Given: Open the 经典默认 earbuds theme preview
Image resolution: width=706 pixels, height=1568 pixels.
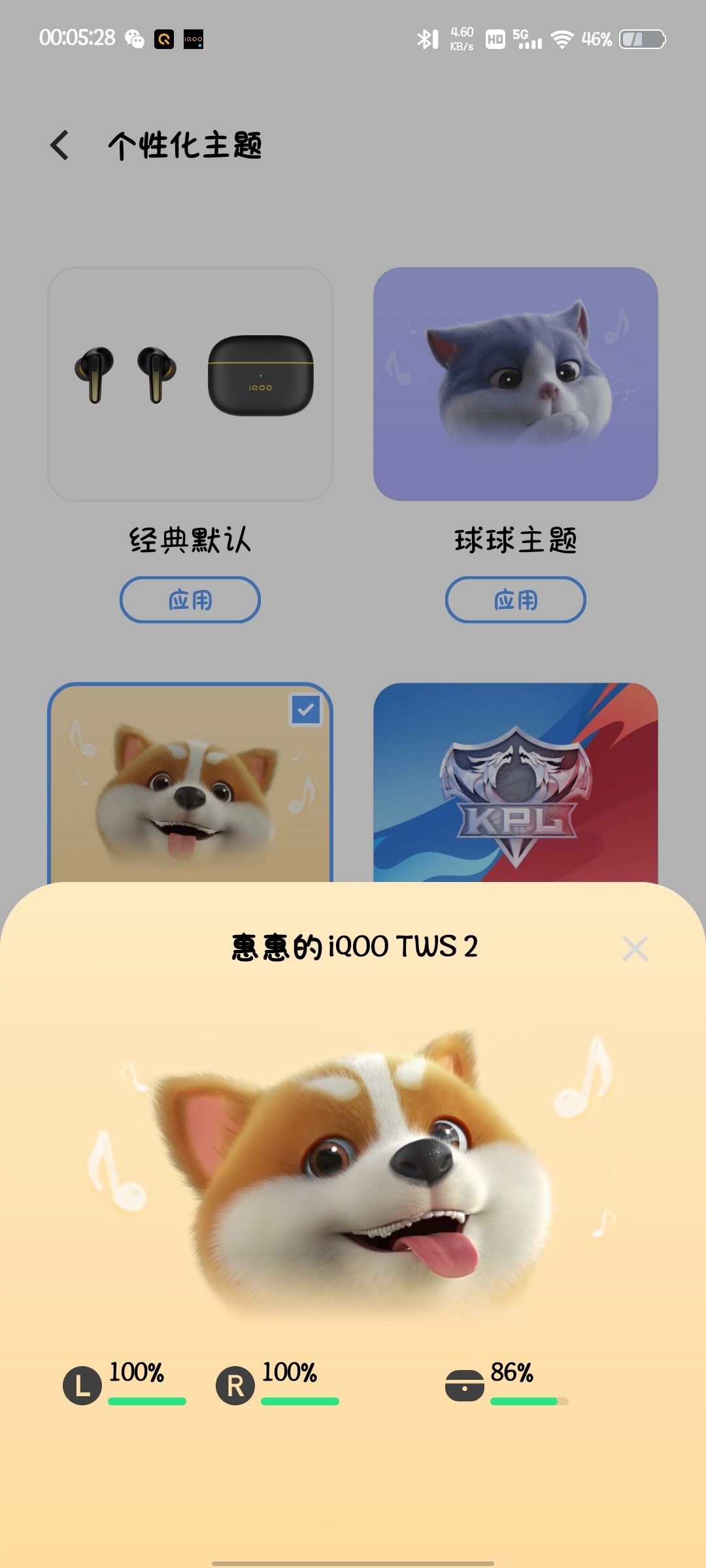Looking at the screenshot, I should [x=190, y=384].
